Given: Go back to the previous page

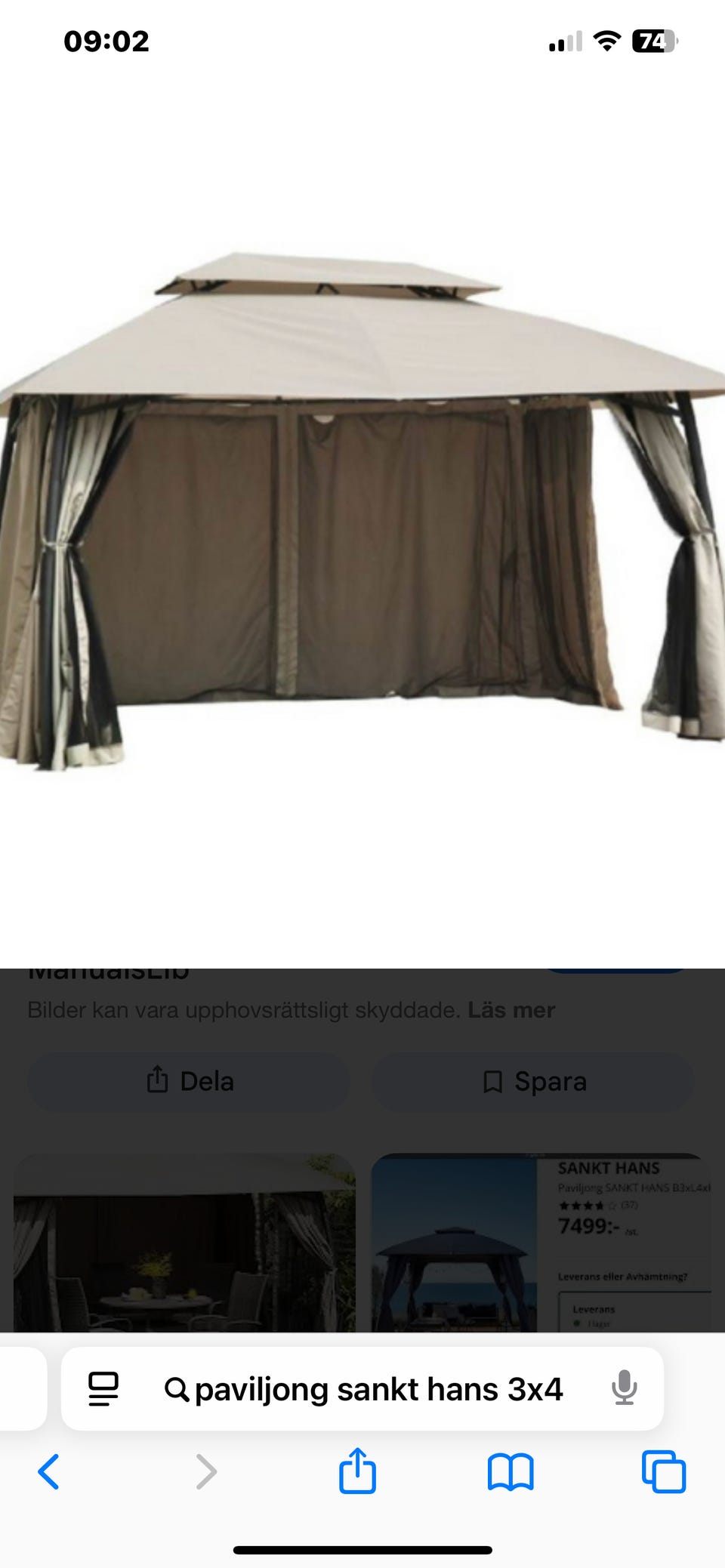Looking at the screenshot, I should 49,1471.
